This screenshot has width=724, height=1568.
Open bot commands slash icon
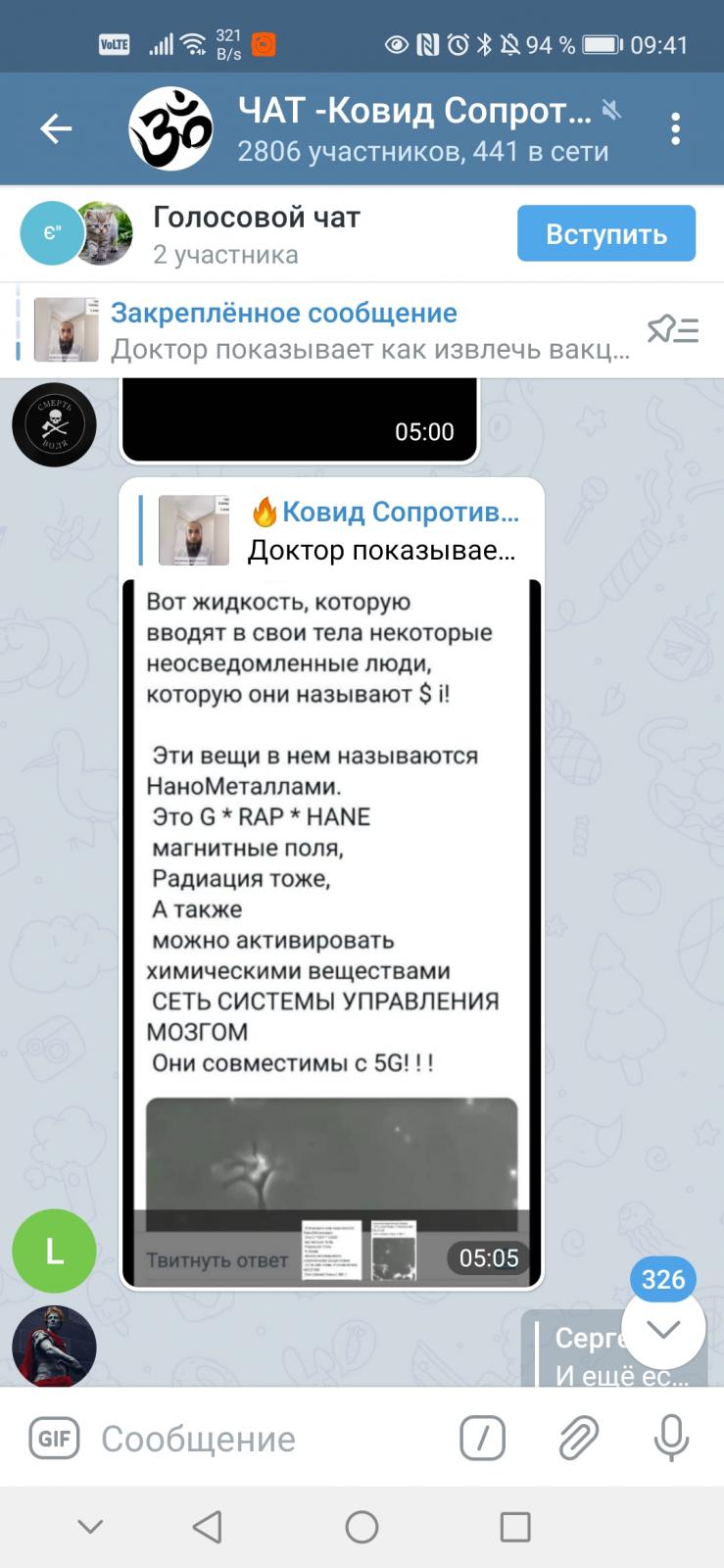(x=482, y=1438)
